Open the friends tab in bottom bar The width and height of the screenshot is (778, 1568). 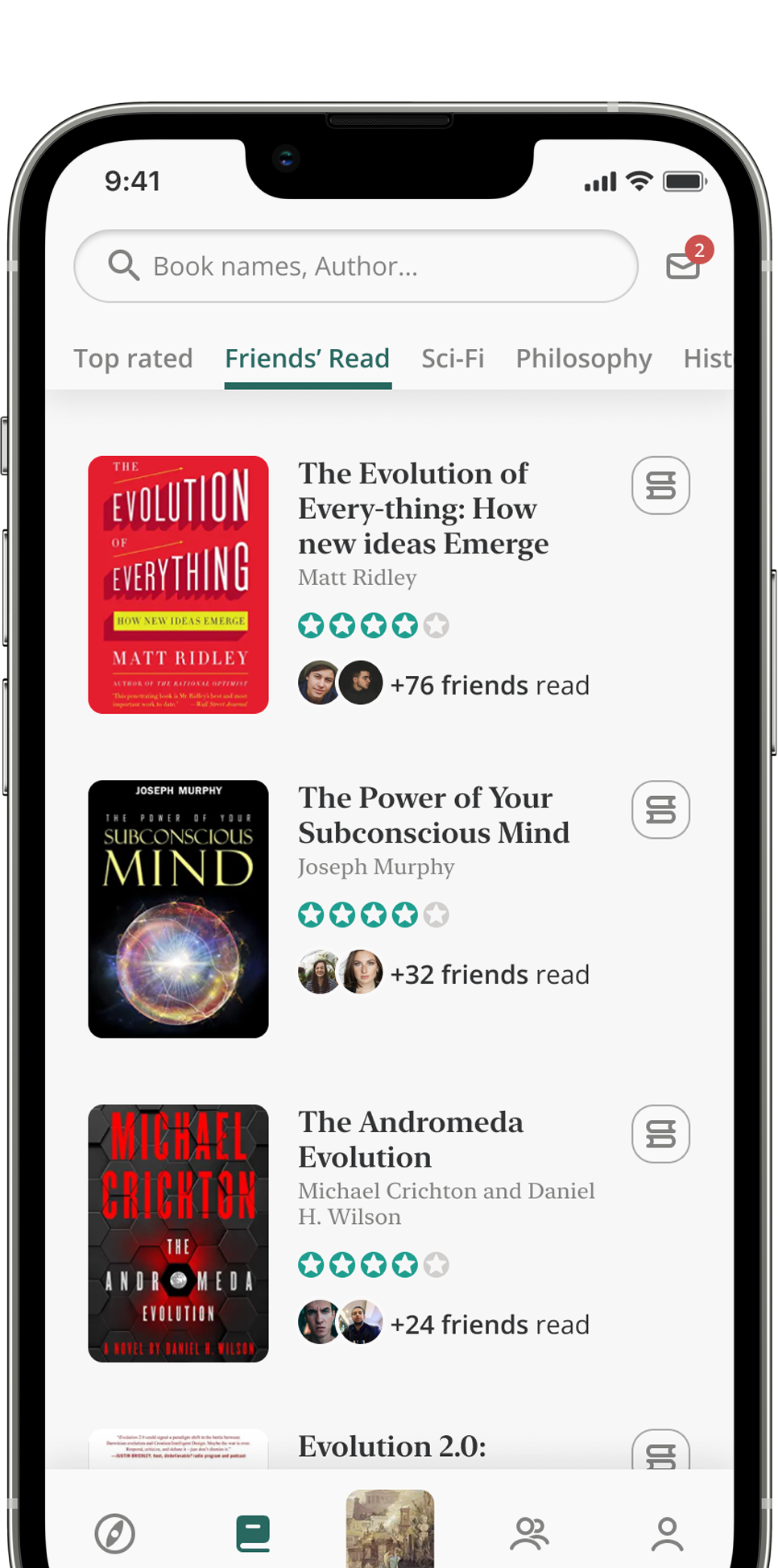tap(529, 1533)
